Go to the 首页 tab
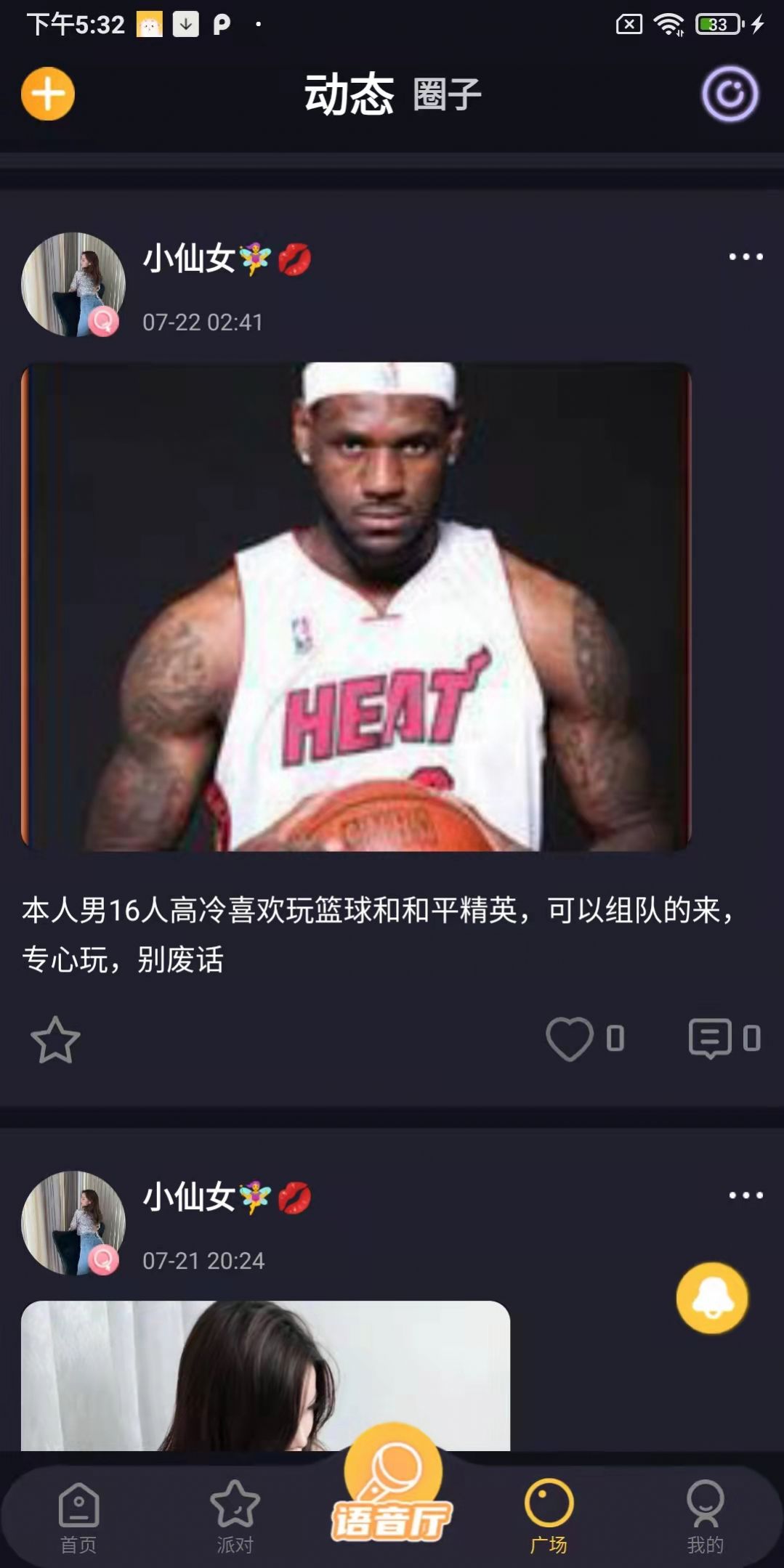Image resolution: width=784 pixels, height=1568 pixels. click(x=78, y=1516)
